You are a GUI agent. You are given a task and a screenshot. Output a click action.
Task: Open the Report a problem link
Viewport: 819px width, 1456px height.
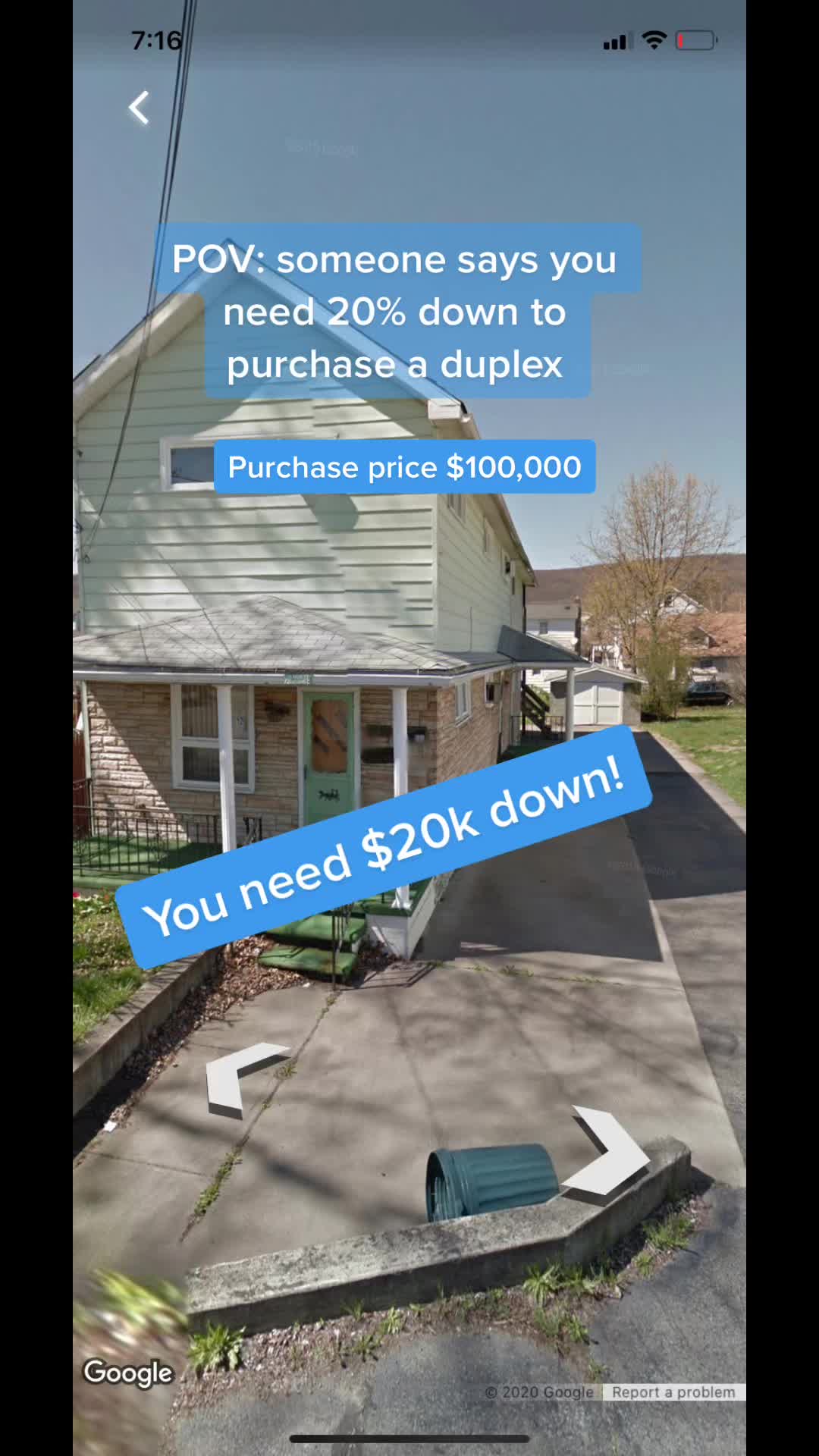[673, 1392]
